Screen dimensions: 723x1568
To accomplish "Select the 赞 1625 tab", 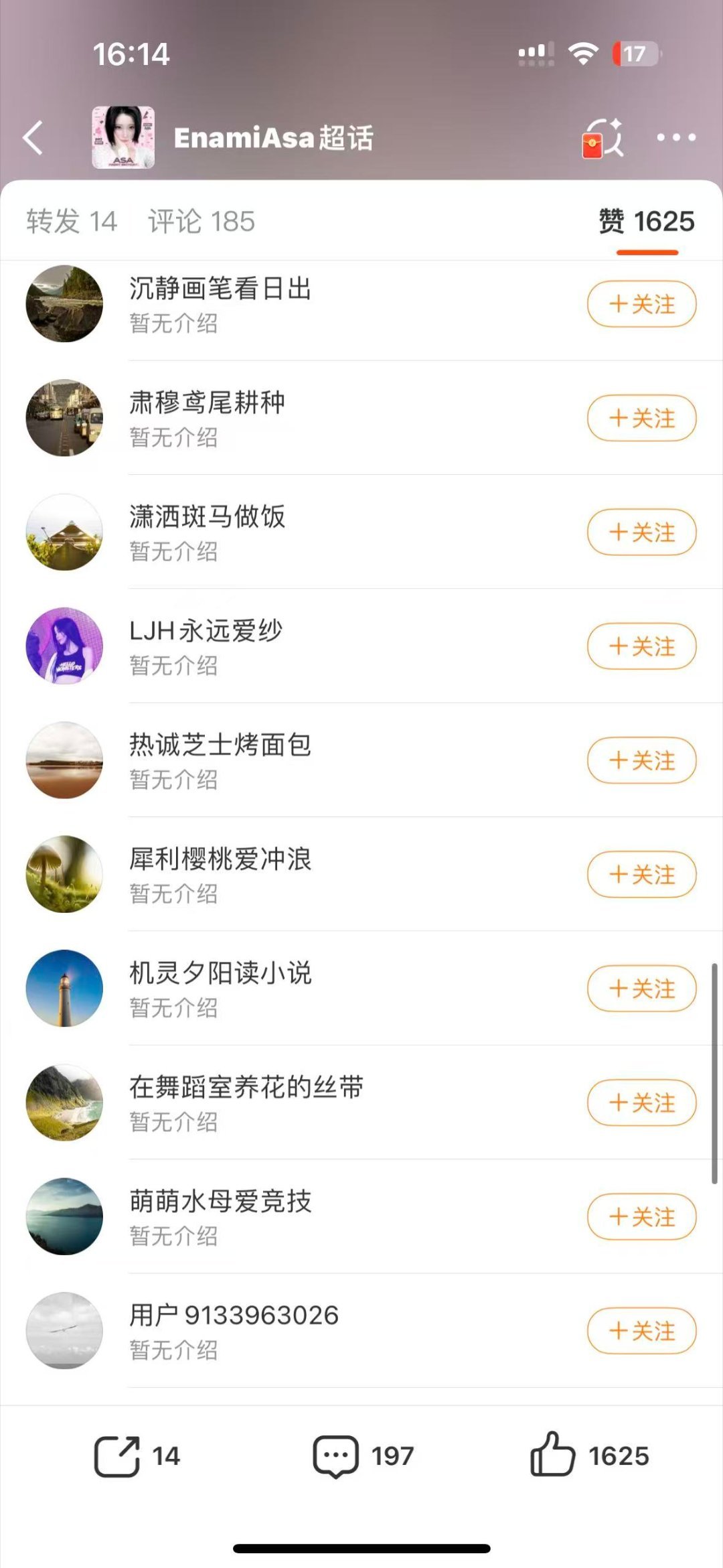I will [x=646, y=222].
